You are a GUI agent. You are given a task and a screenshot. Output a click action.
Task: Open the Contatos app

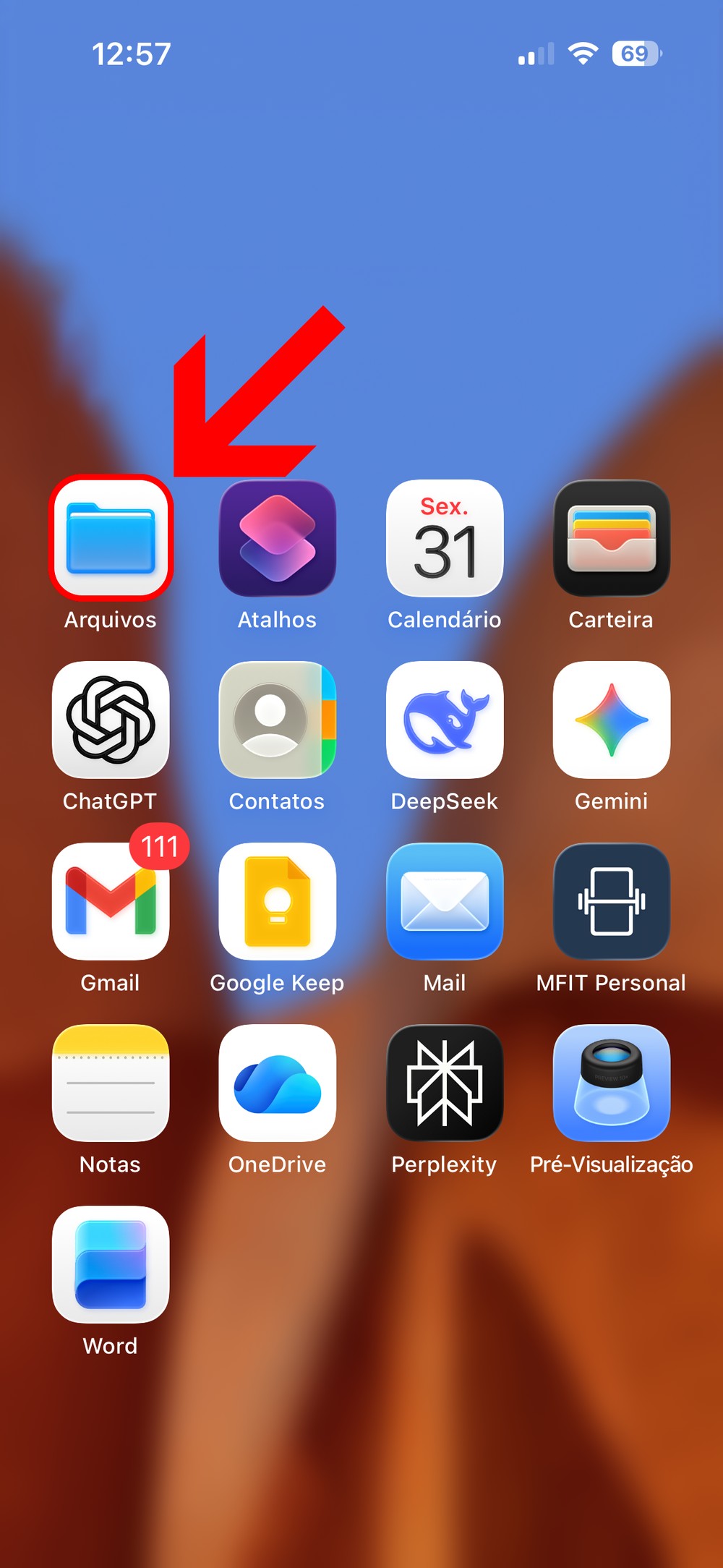tap(278, 720)
